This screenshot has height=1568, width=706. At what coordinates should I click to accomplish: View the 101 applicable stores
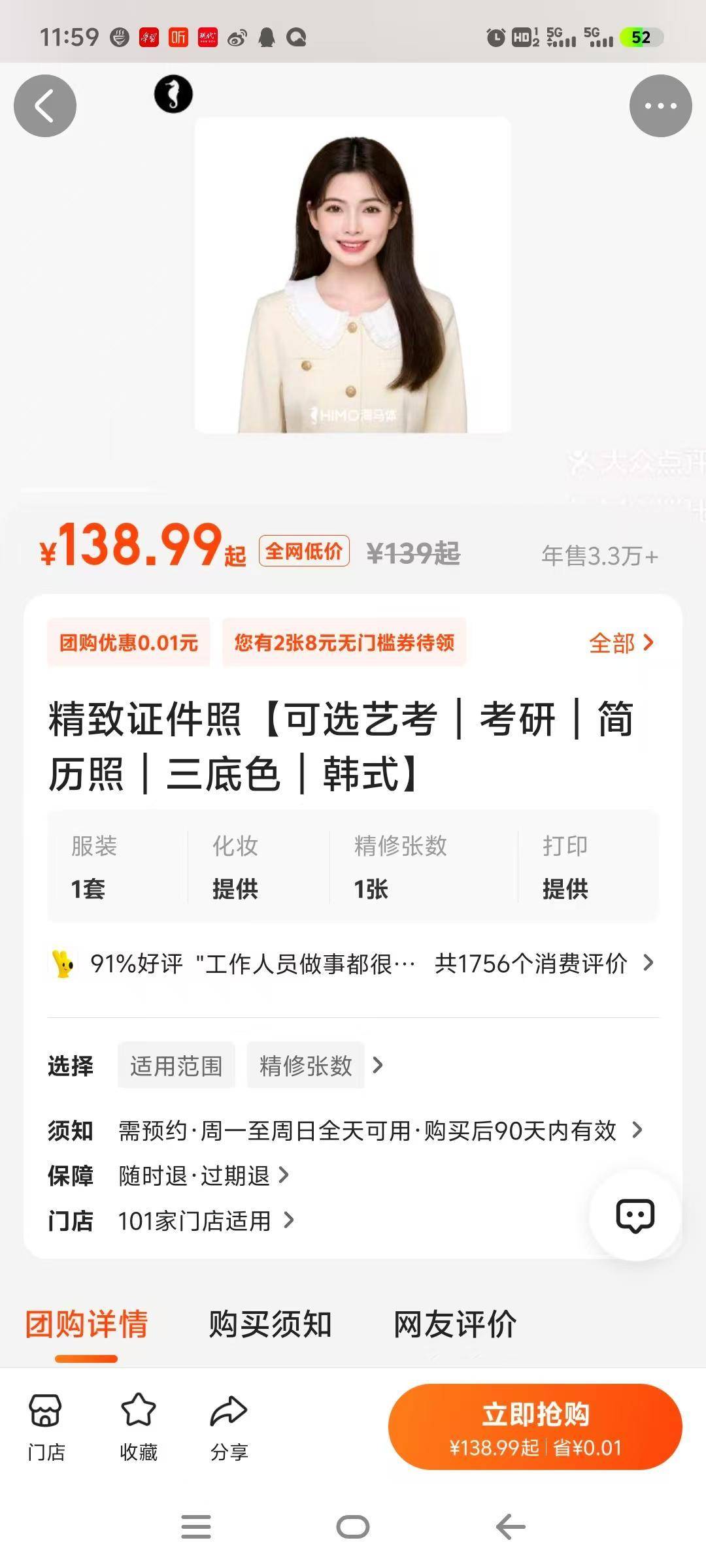click(x=205, y=1221)
